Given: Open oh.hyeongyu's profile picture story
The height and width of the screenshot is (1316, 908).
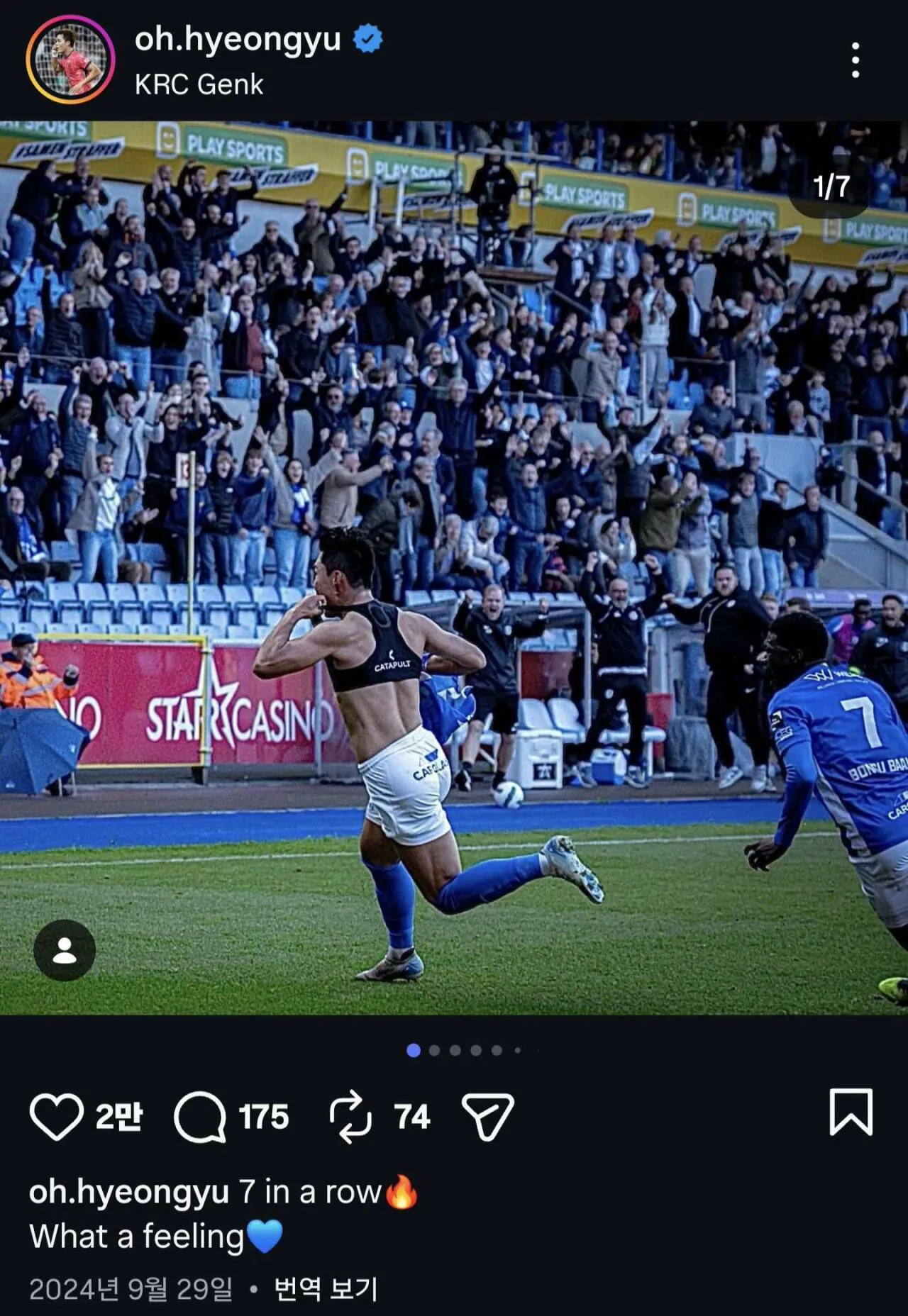Looking at the screenshot, I should [70, 61].
